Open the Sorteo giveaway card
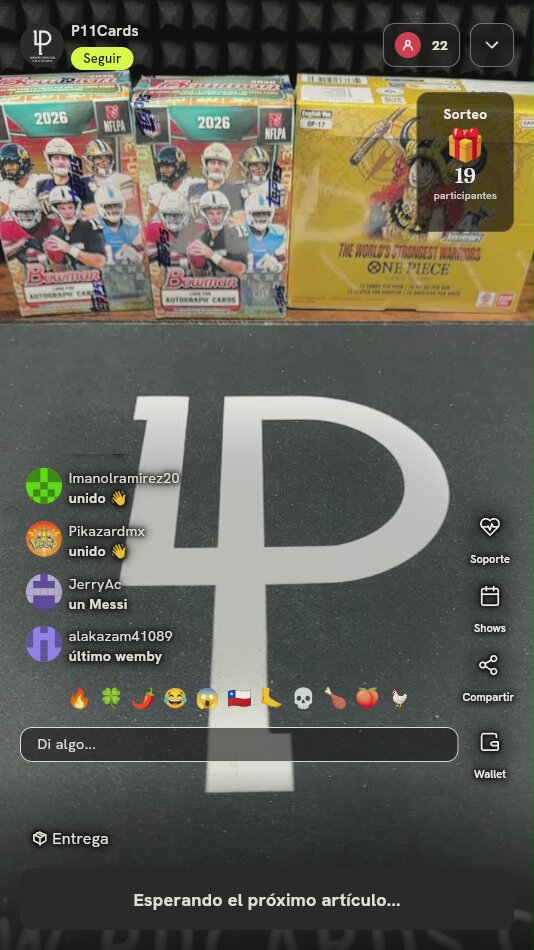Image resolution: width=534 pixels, height=950 pixels. [465, 162]
